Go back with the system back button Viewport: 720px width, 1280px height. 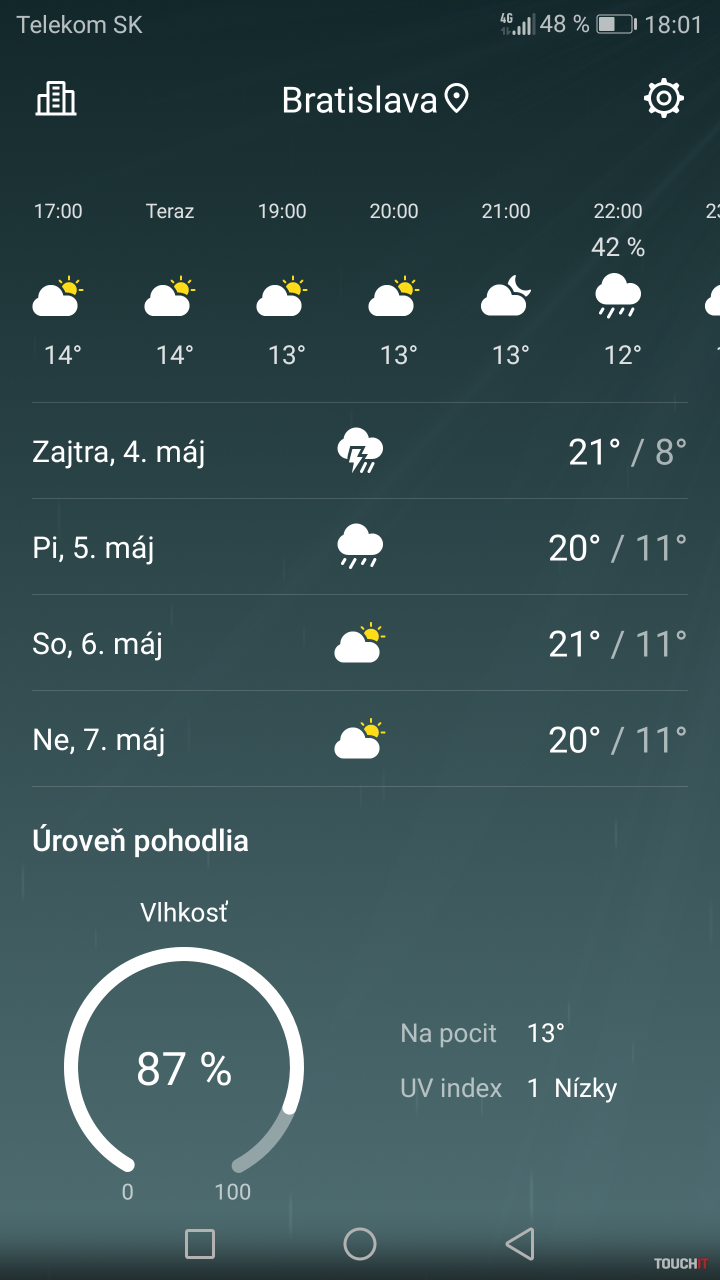tap(520, 1244)
